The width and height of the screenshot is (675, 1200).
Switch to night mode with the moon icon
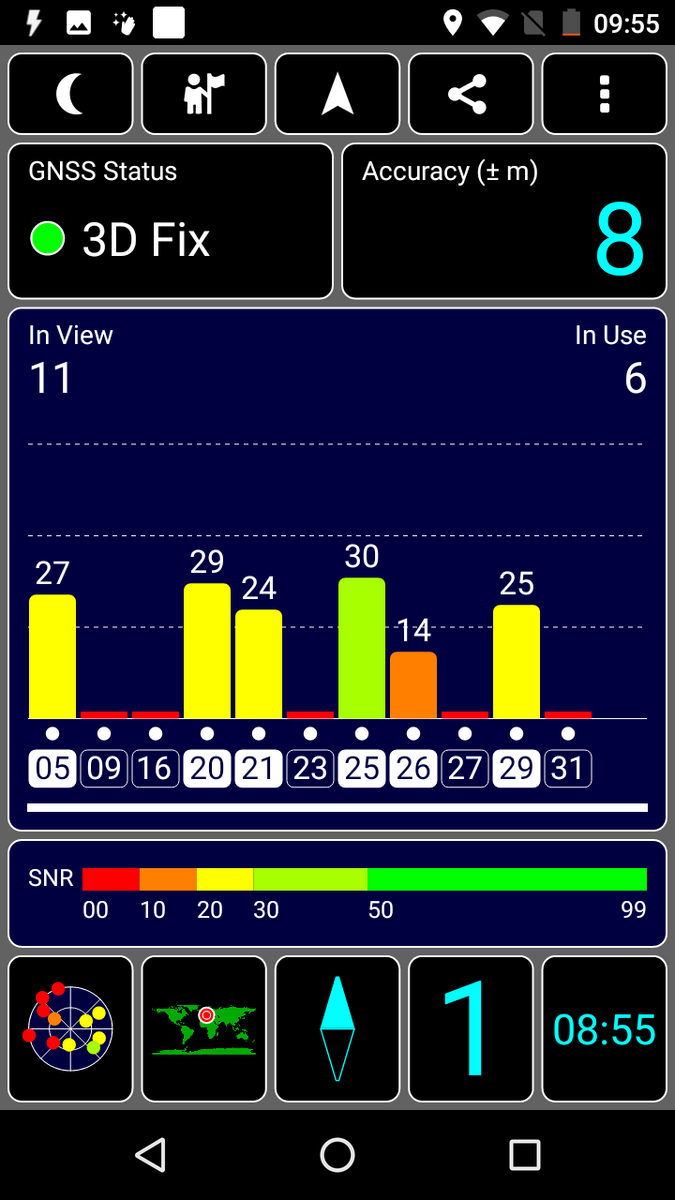pyautogui.click(x=70, y=94)
